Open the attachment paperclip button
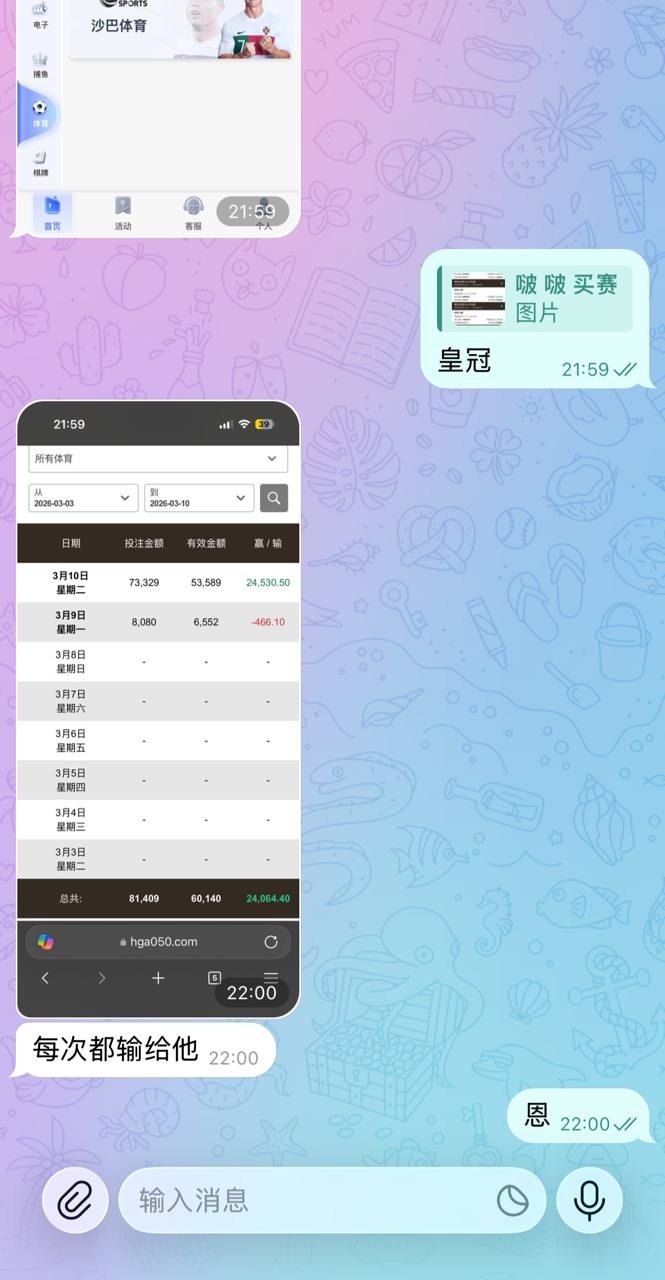Image resolution: width=665 pixels, height=1280 pixels. [75, 1200]
